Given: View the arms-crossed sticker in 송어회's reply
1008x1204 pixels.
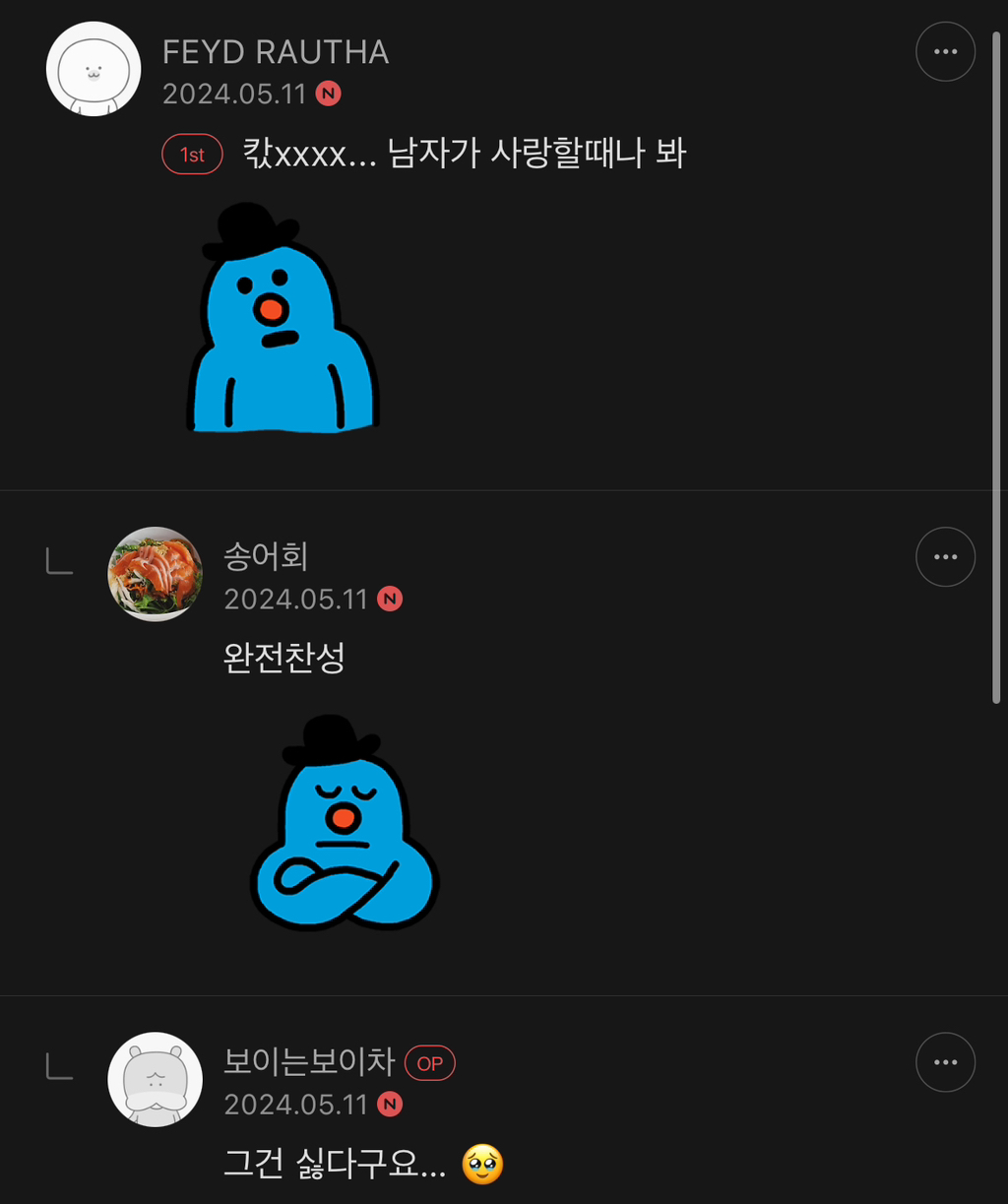Looking at the screenshot, I should coord(344,824).
